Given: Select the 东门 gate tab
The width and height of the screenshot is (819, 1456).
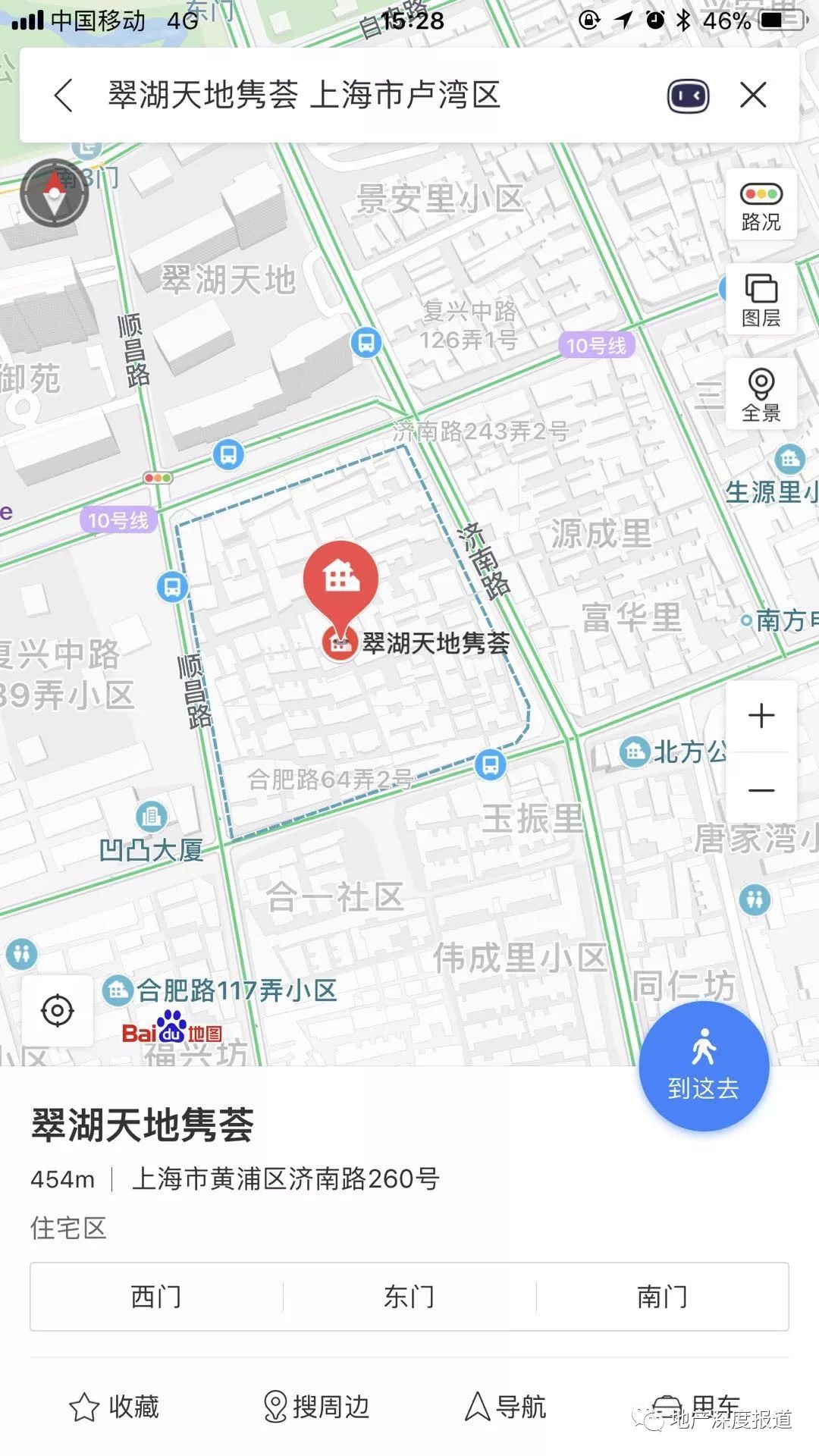Looking at the screenshot, I should (409, 1298).
